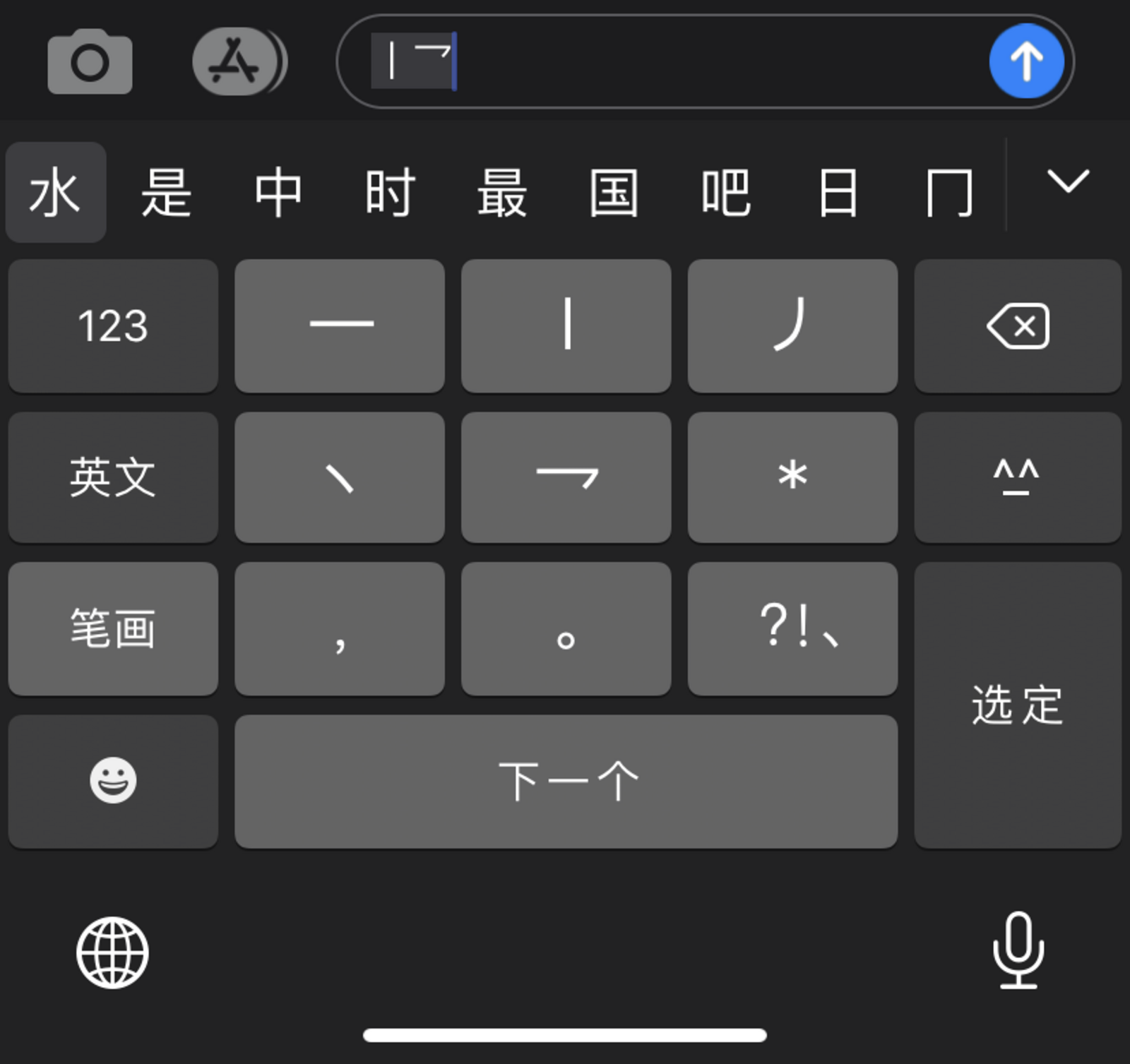This screenshot has width=1130, height=1064.
Task: Delete the last stroke with backspace
Action: (x=1017, y=326)
